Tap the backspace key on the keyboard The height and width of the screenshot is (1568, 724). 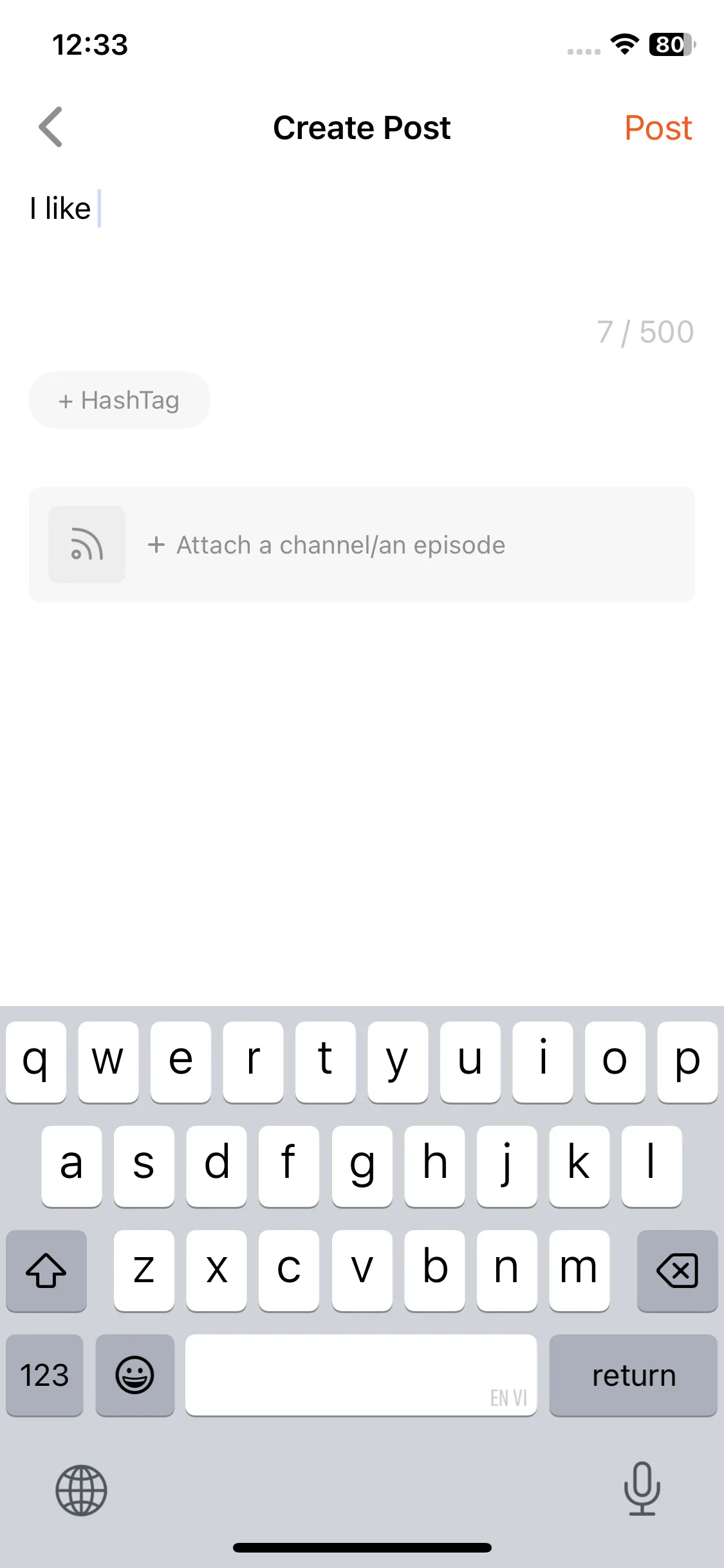click(x=677, y=1271)
